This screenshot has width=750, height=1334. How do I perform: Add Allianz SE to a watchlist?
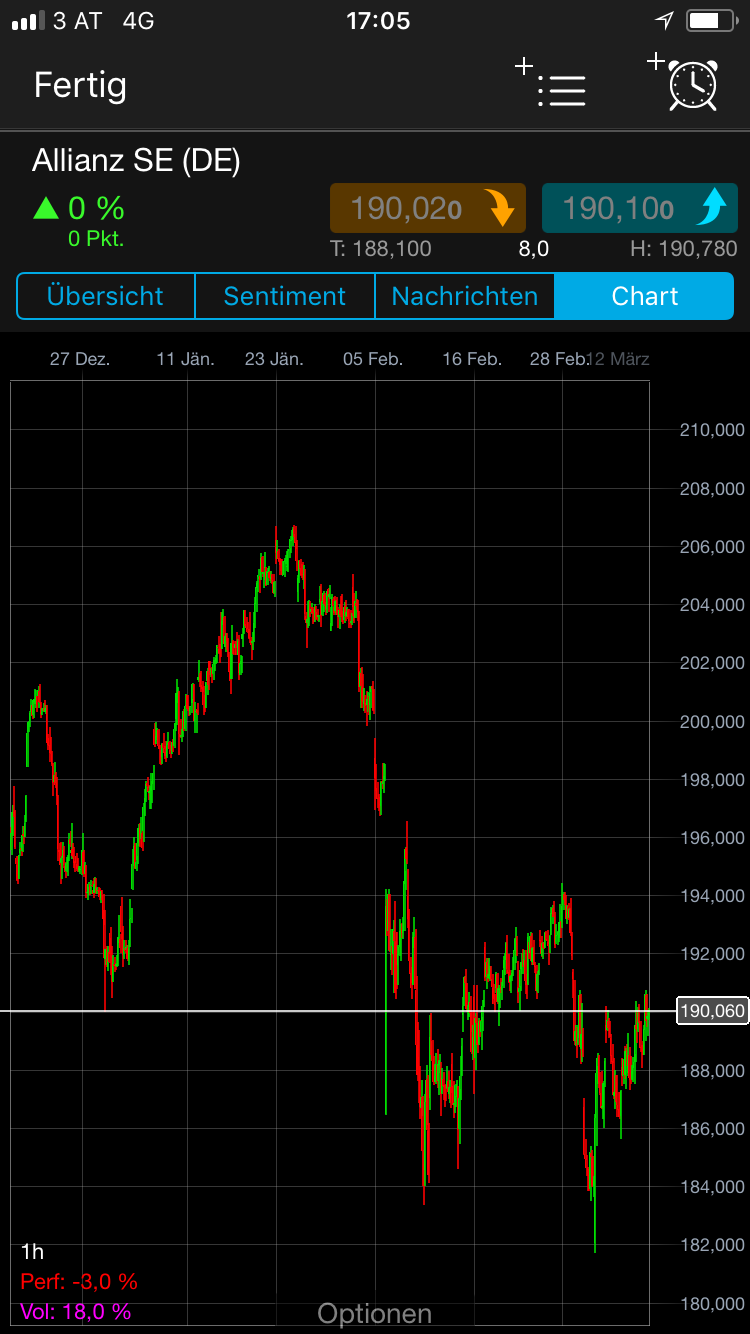point(553,85)
